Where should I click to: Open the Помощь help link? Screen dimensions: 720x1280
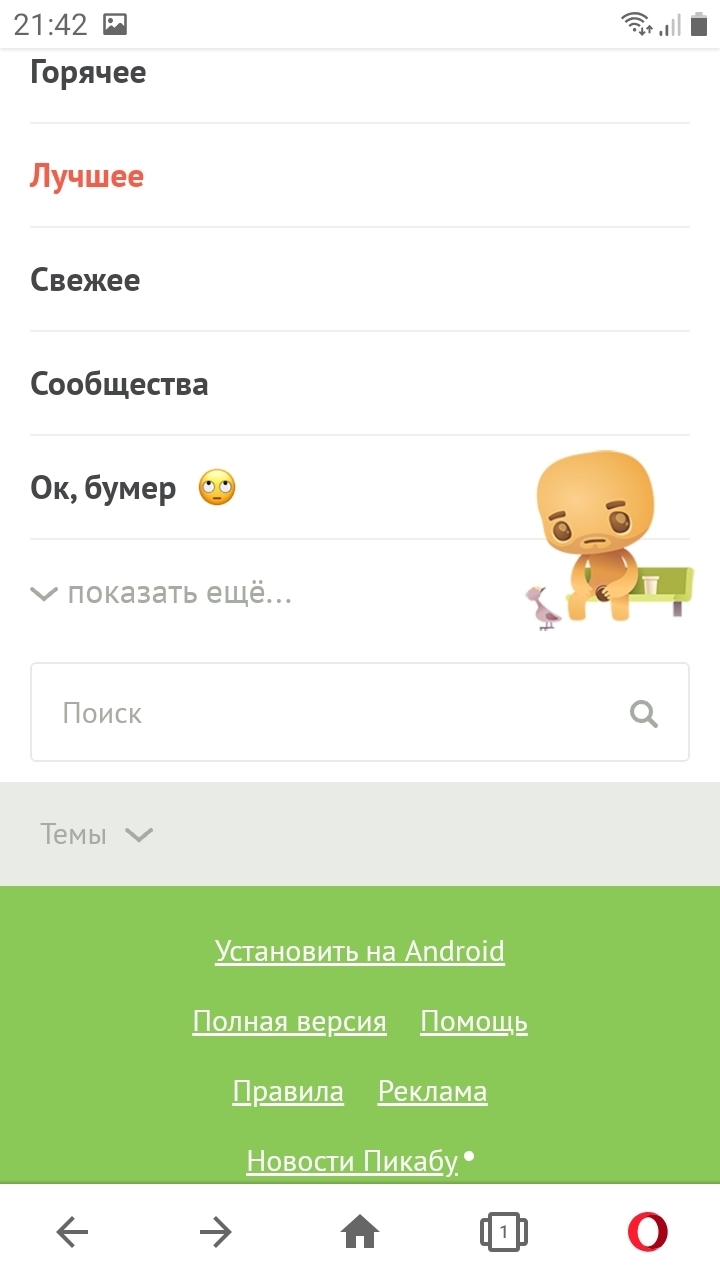[474, 1022]
